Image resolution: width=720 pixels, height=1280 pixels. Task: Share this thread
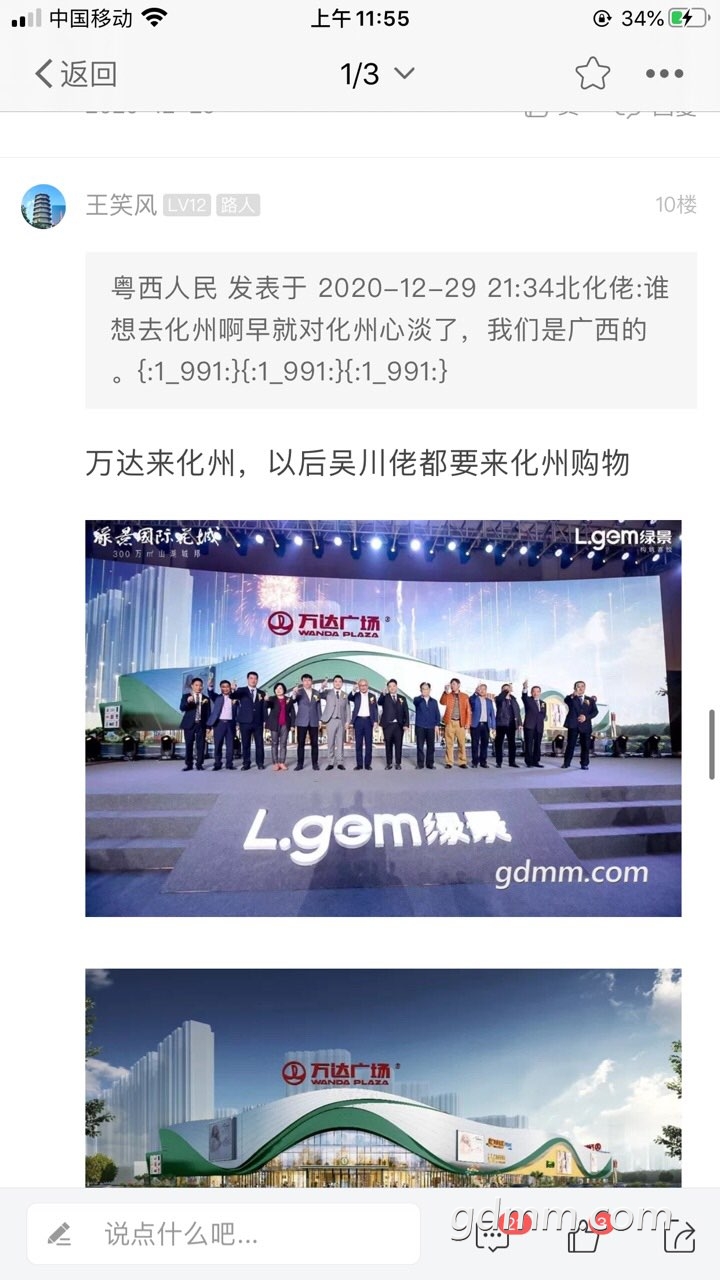pyautogui.click(x=678, y=1236)
